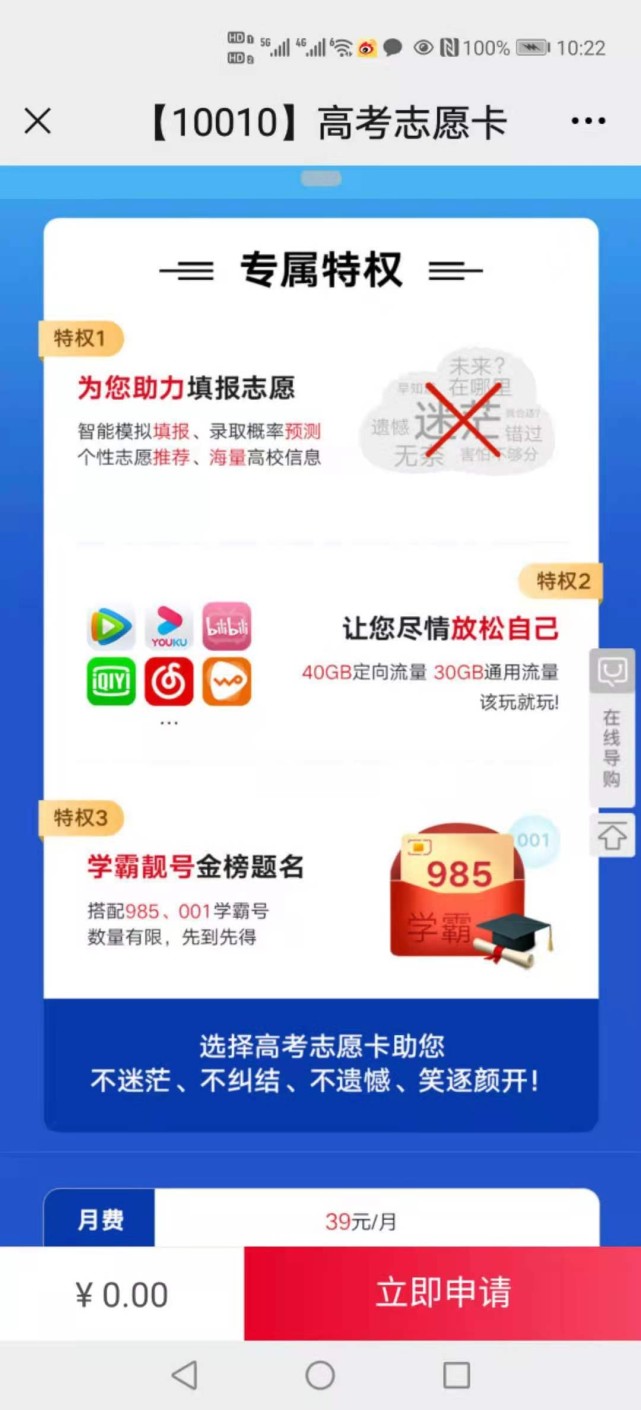Go to the phone home screen
Viewport: 641px width, 1410px height.
tap(320, 1375)
